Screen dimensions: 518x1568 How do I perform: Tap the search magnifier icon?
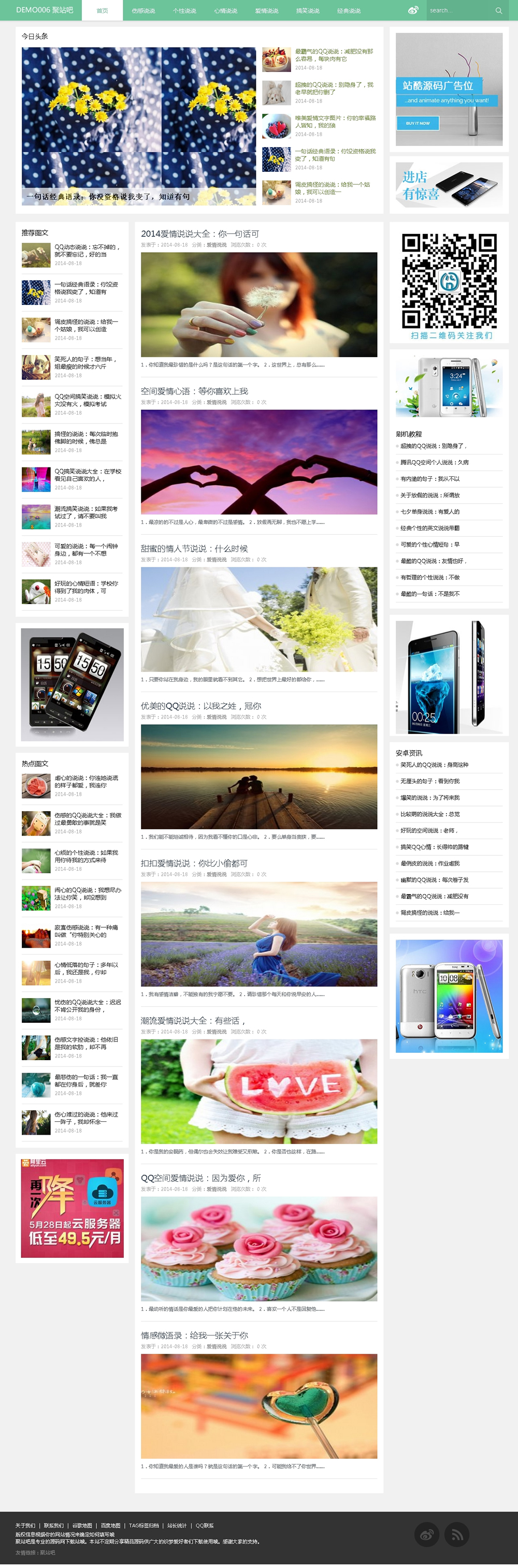pos(498,10)
